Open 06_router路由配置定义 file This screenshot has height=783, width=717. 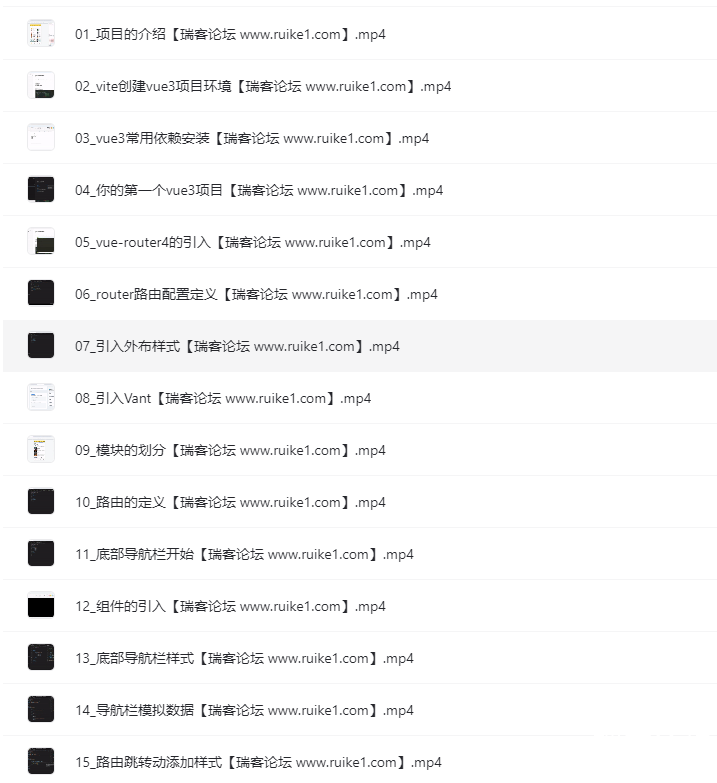click(x=256, y=294)
